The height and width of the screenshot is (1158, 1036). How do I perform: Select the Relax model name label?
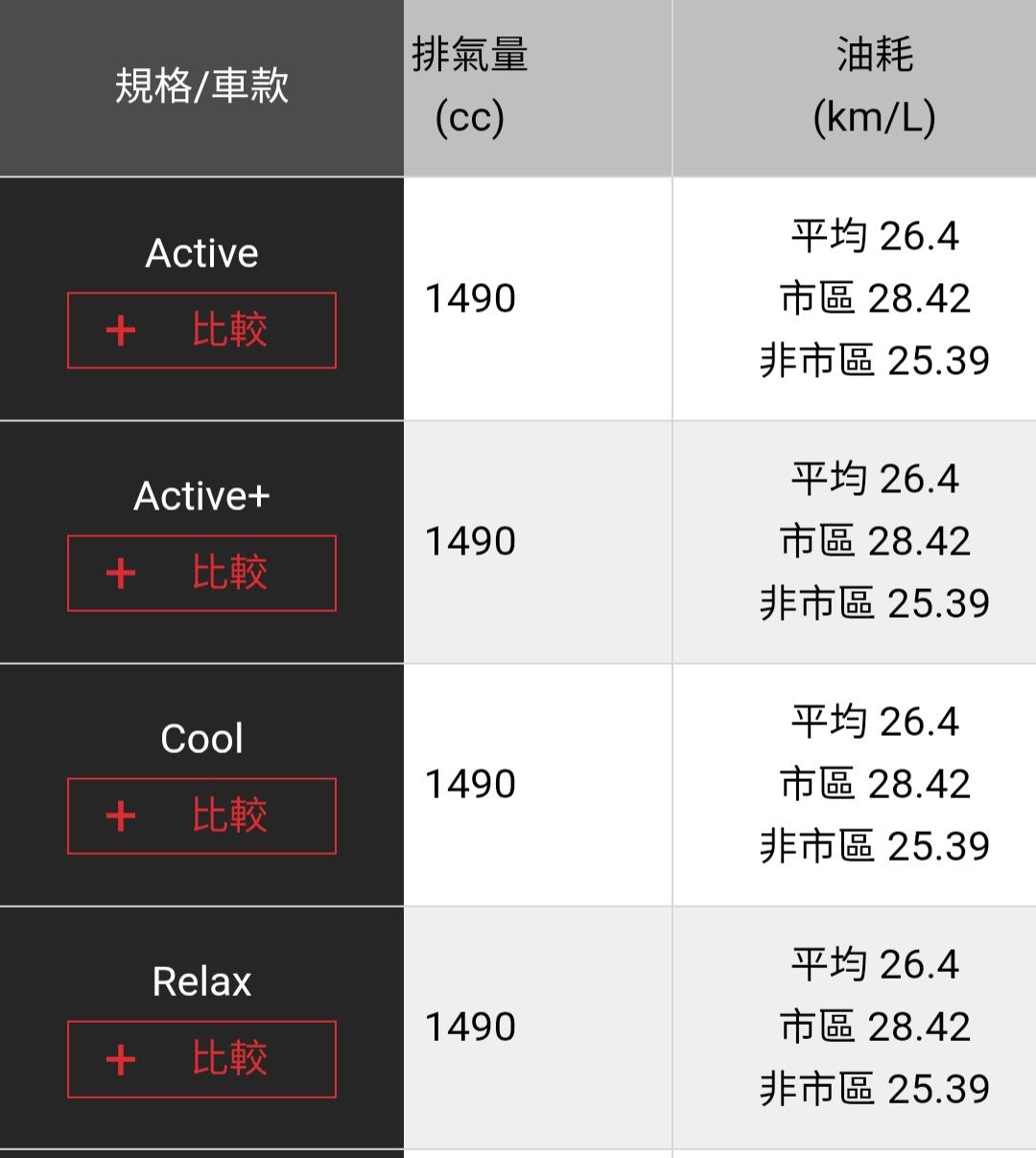click(x=201, y=981)
